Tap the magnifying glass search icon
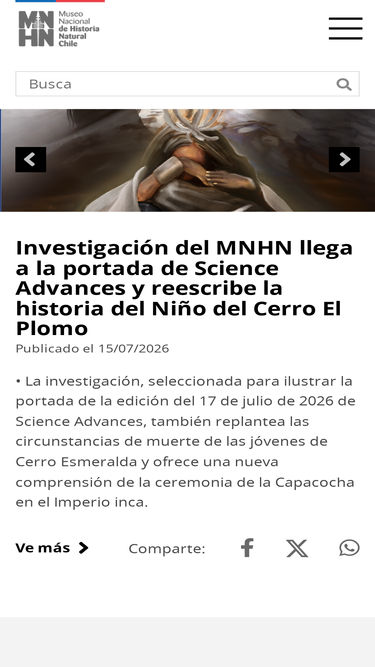The width and height of the screenshot is (375, 667). pos(344,84)
